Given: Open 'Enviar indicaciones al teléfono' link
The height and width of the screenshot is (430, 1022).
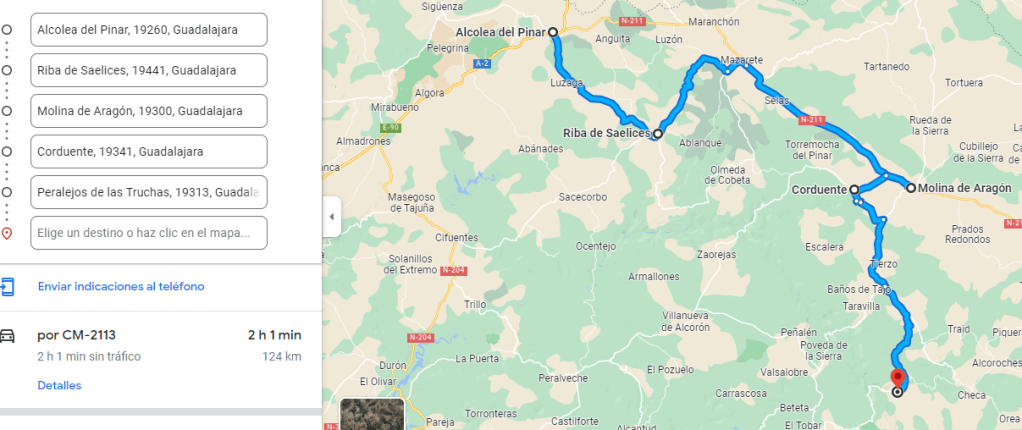Looking at the screenshot, I should 121,287.
